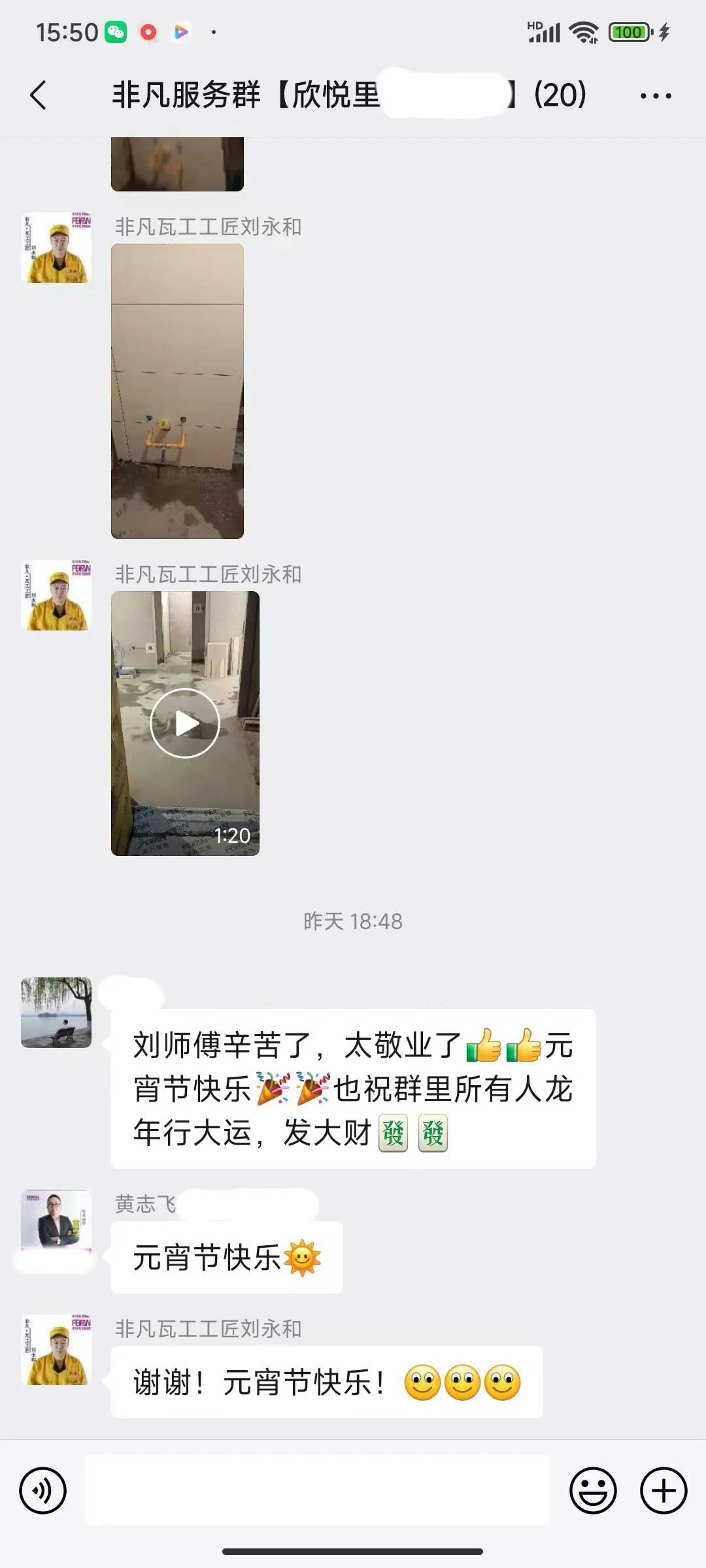Open 黄志飞's profile avatar
Screen dimensions: 706x1568
click(56, 1219)
